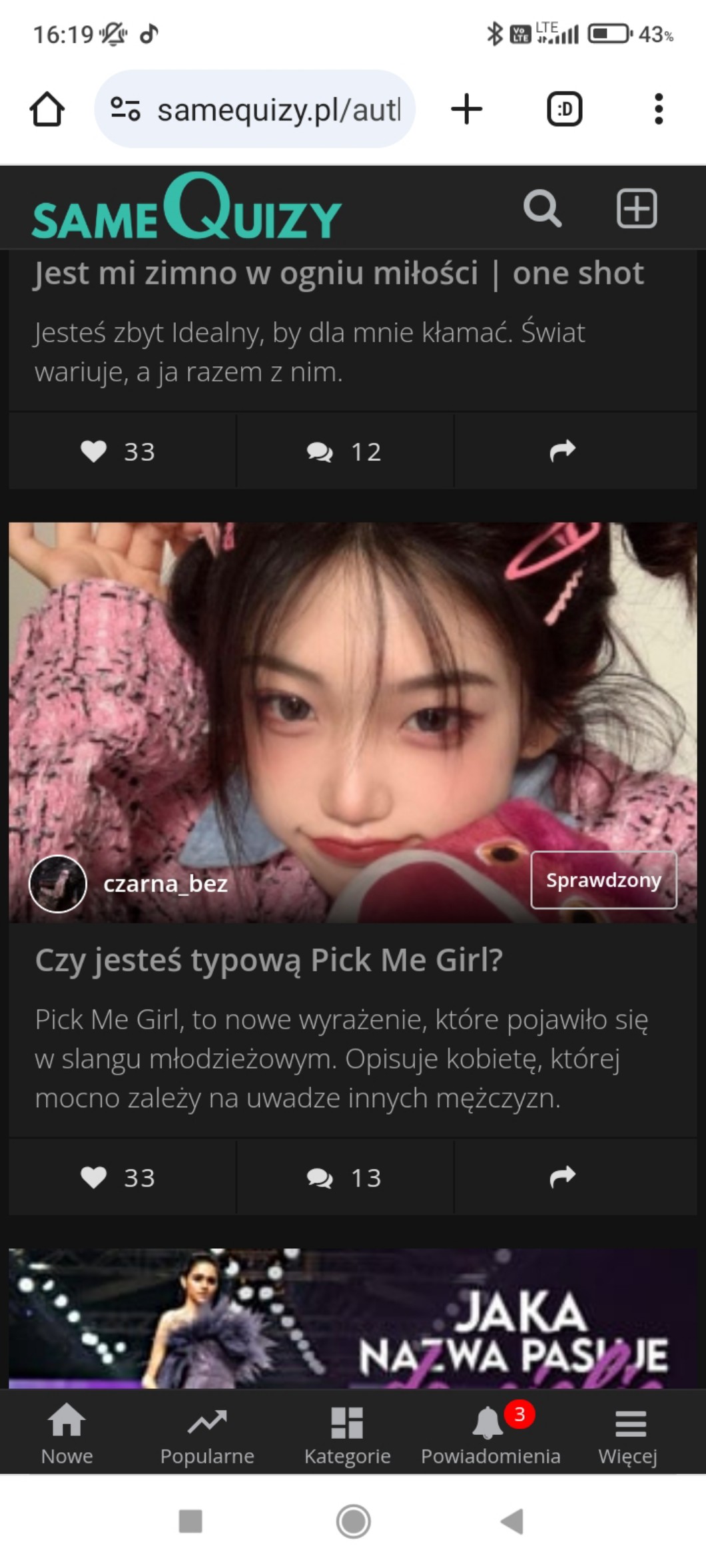Go back with system back button

click(x=512, y=1521)
